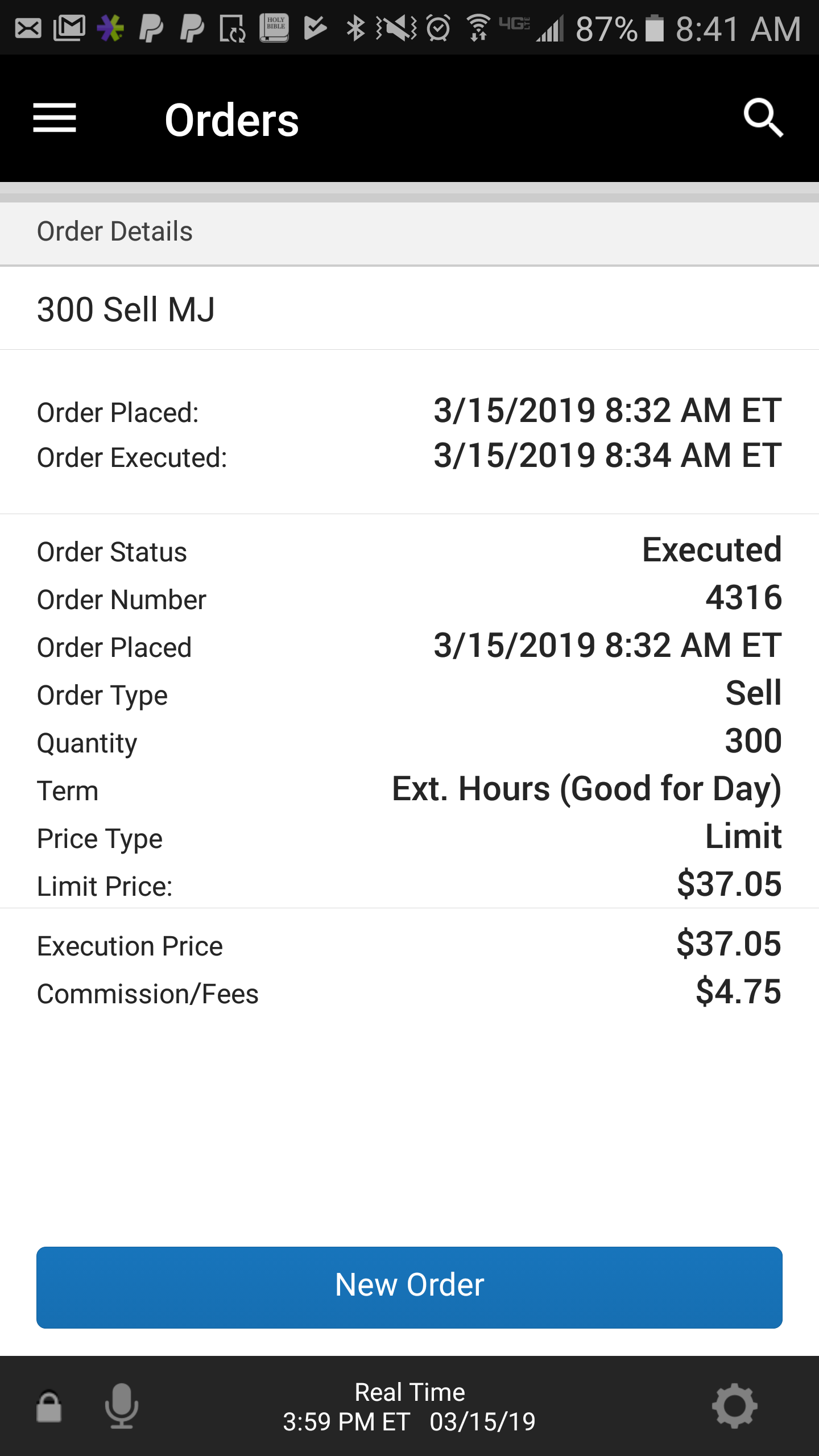Open the hamburger navigation menu
819x1456 pixels.
(x=55, y=118)
